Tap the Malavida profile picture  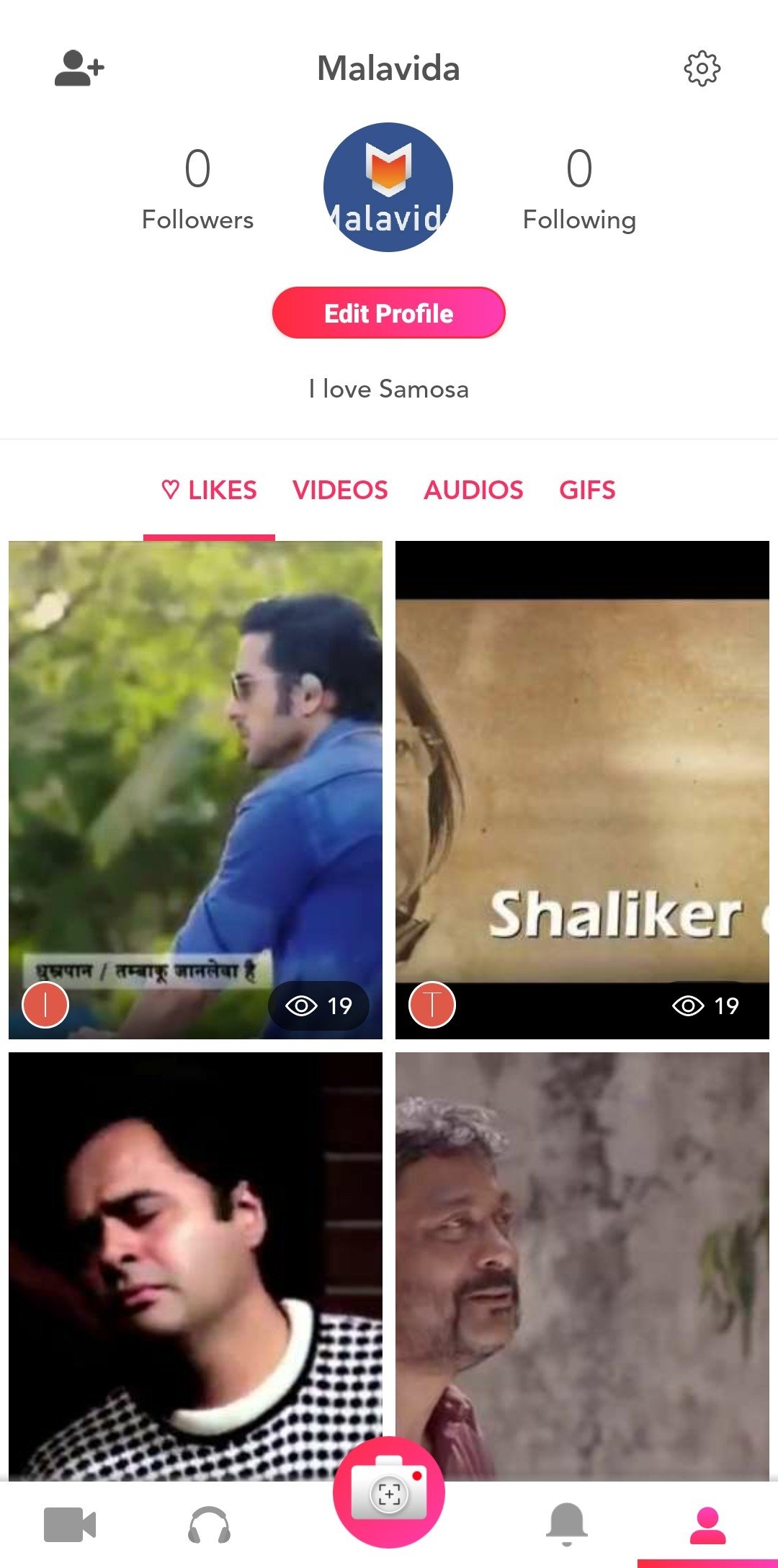tap(388, 187)
